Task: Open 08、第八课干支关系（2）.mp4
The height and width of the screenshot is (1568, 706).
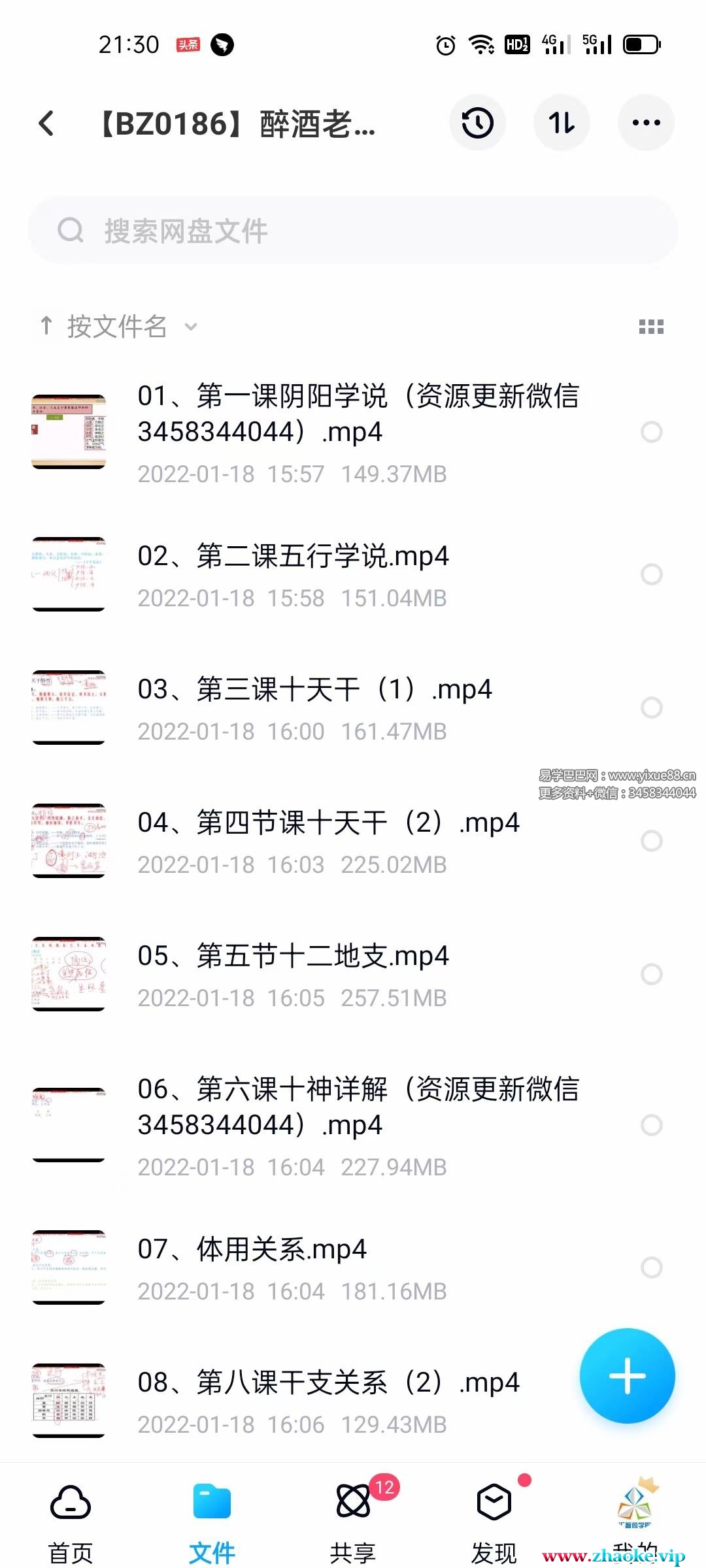Action: pyautogui.click(x=327, y=1382)
